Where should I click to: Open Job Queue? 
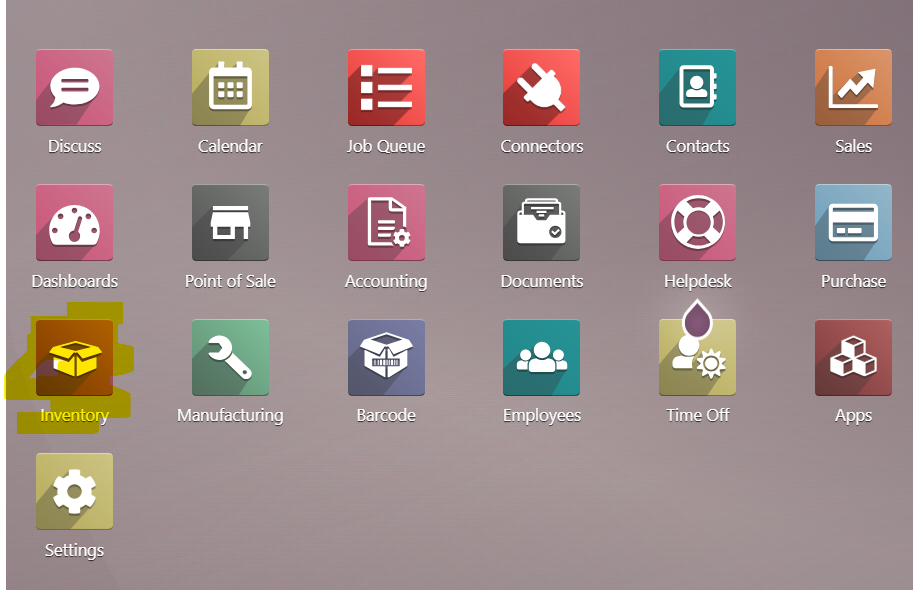(x=386, y=88)
